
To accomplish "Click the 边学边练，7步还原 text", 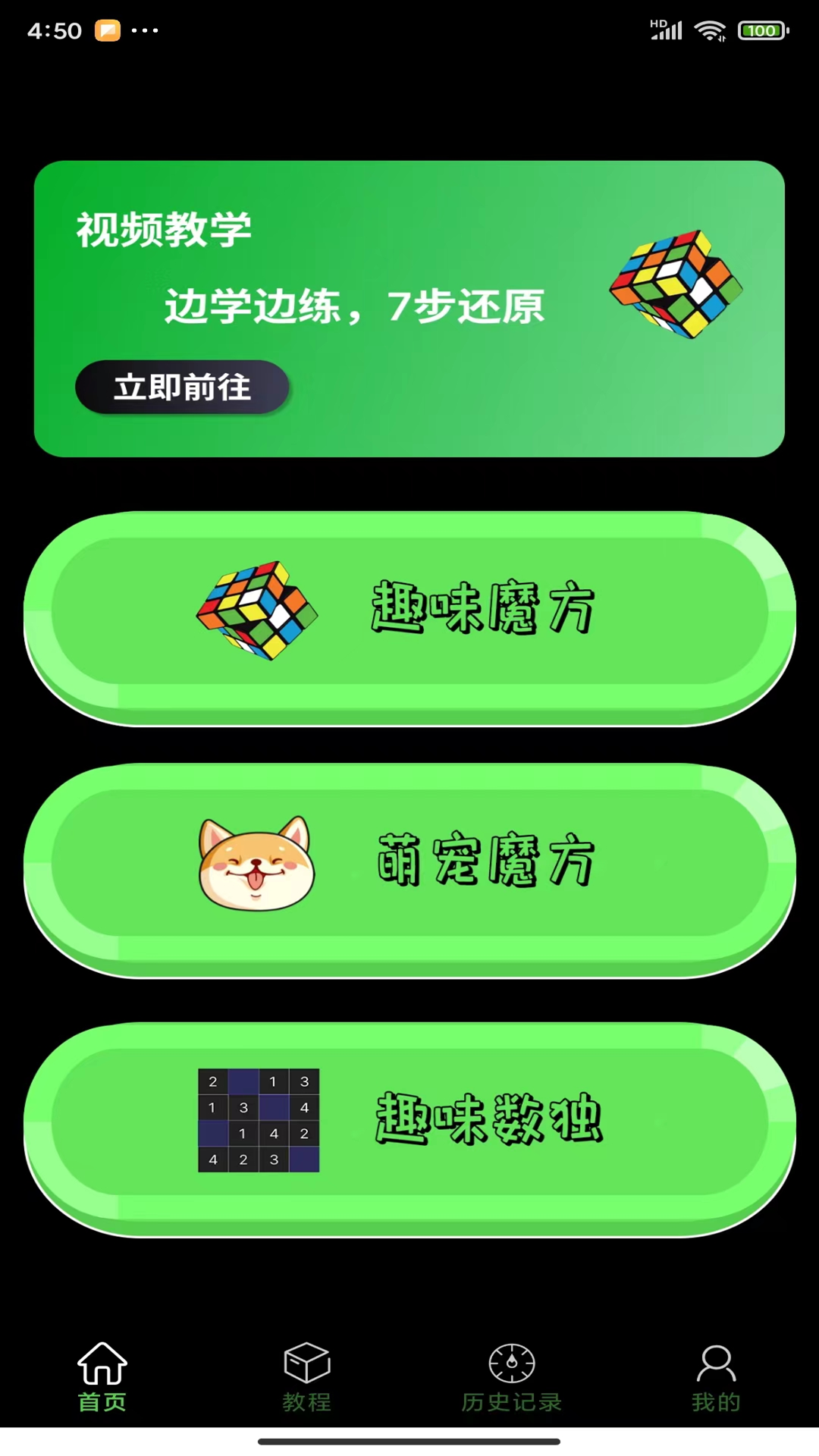I will pyautogui.click(x=355, y=307).
